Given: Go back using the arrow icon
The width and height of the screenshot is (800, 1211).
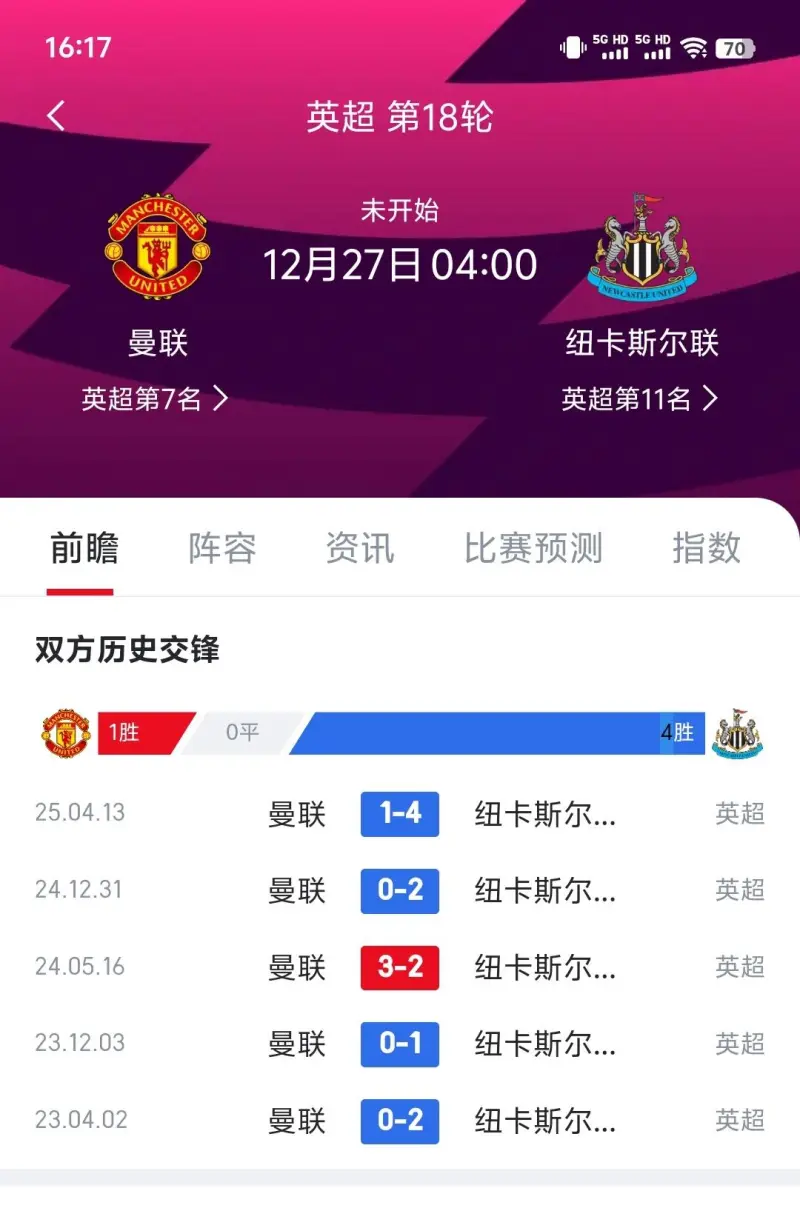Looking at the screenshot, I should [x=56, y=116].
